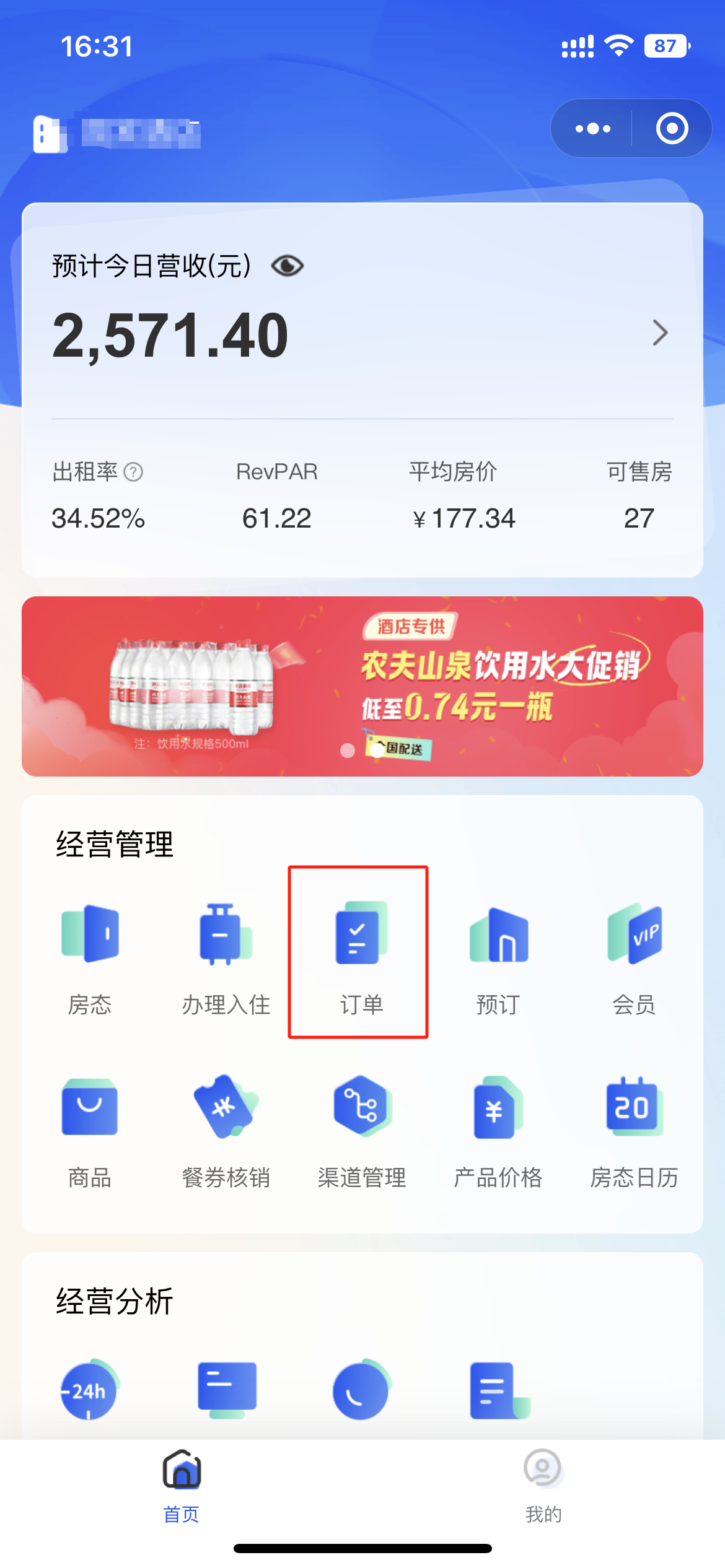Open revenue details chevron arrow
725x1568 pixels.
pyautogui.click(x=660, y=333)
